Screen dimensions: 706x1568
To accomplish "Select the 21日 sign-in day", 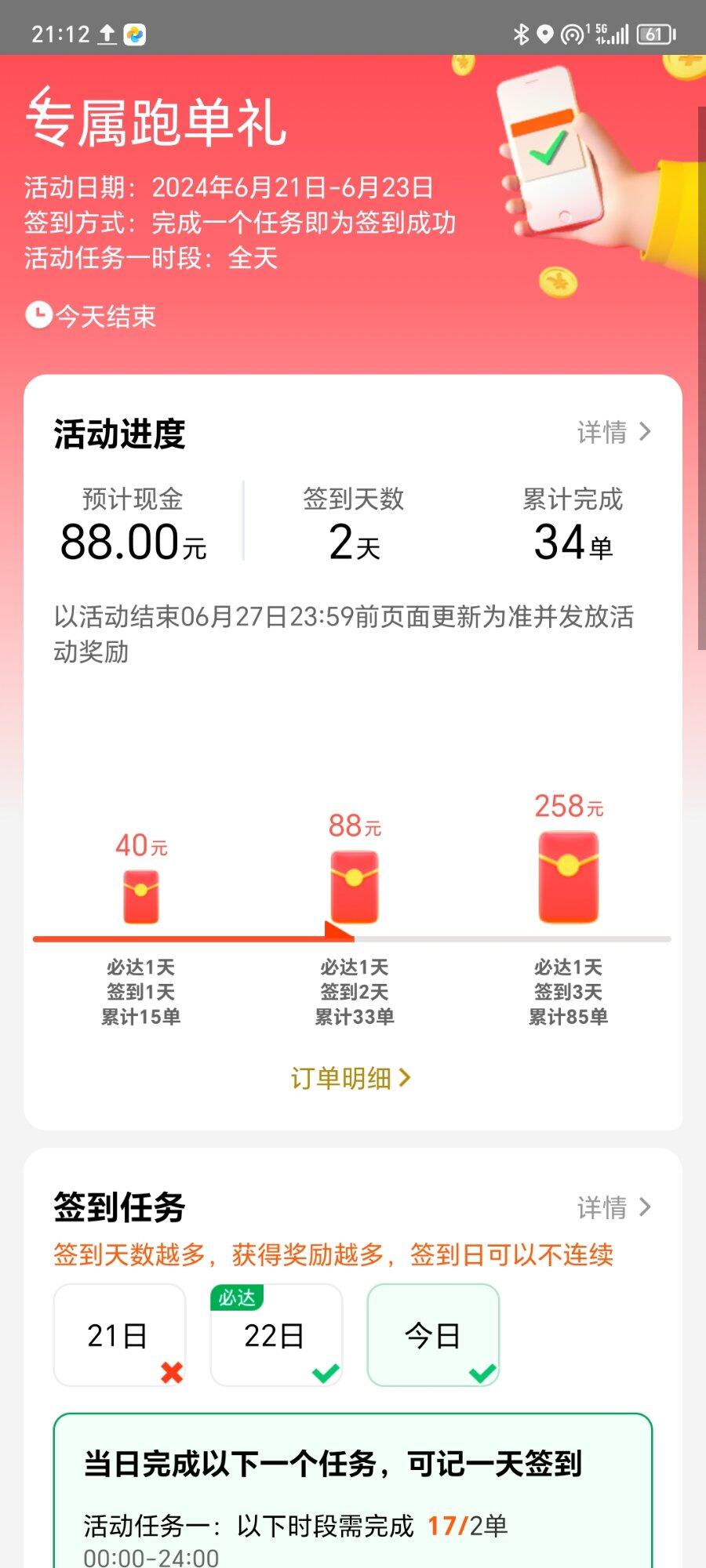I will [x=119, y=1335].
